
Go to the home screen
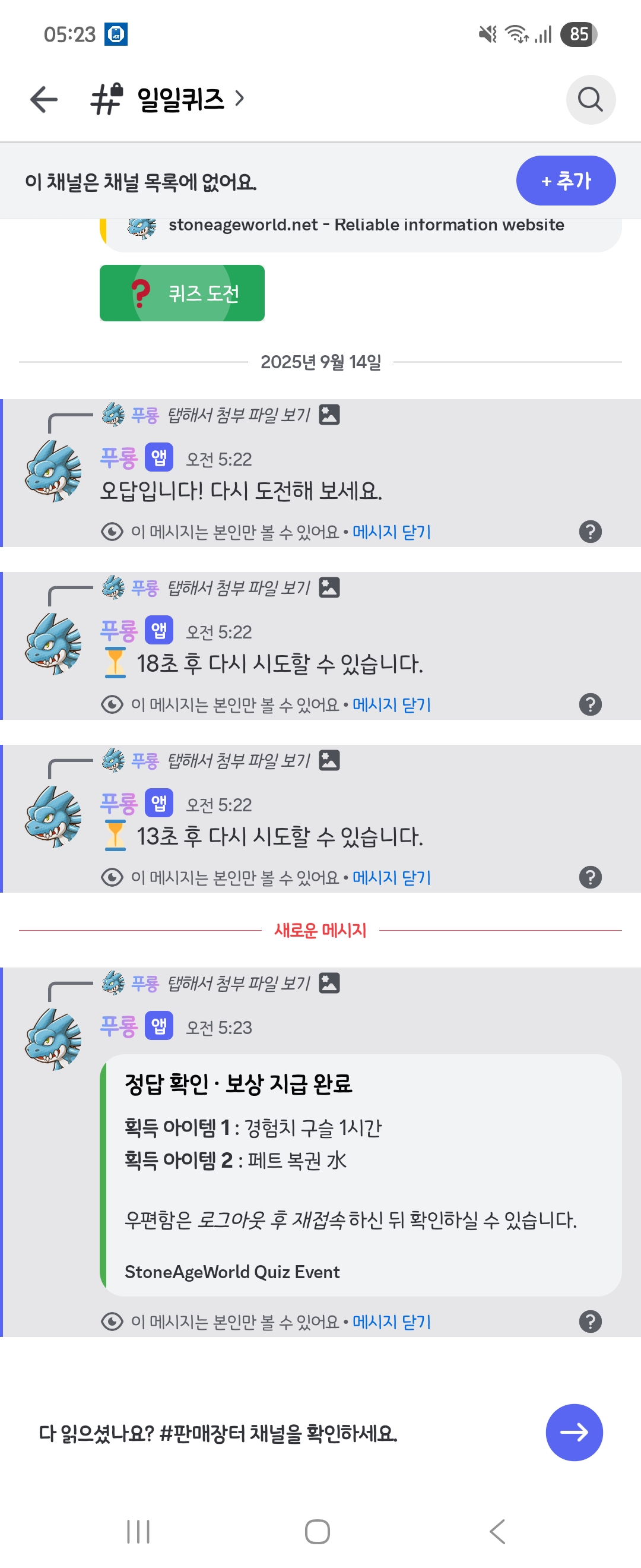pos(317,1532)
